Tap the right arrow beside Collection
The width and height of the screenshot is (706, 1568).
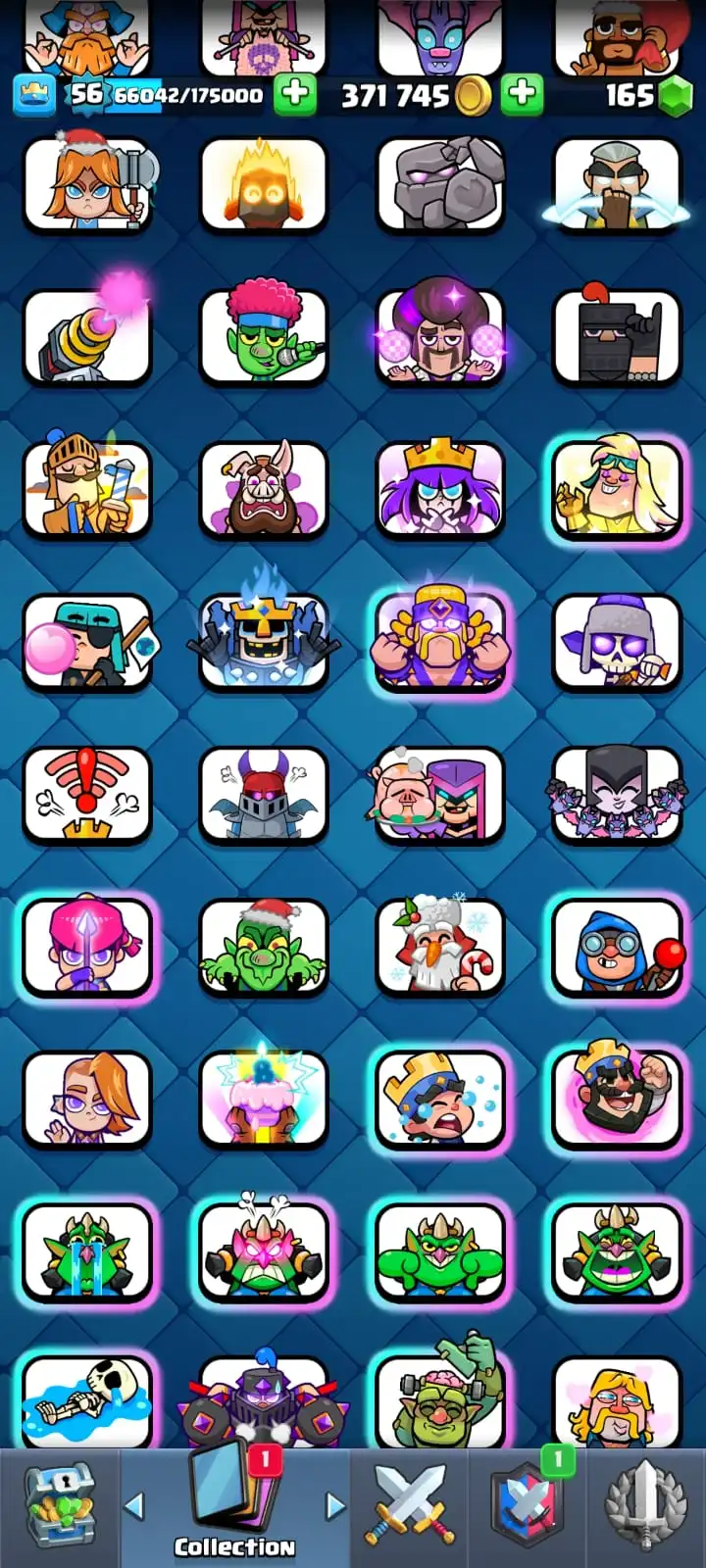pos(335,1505)
